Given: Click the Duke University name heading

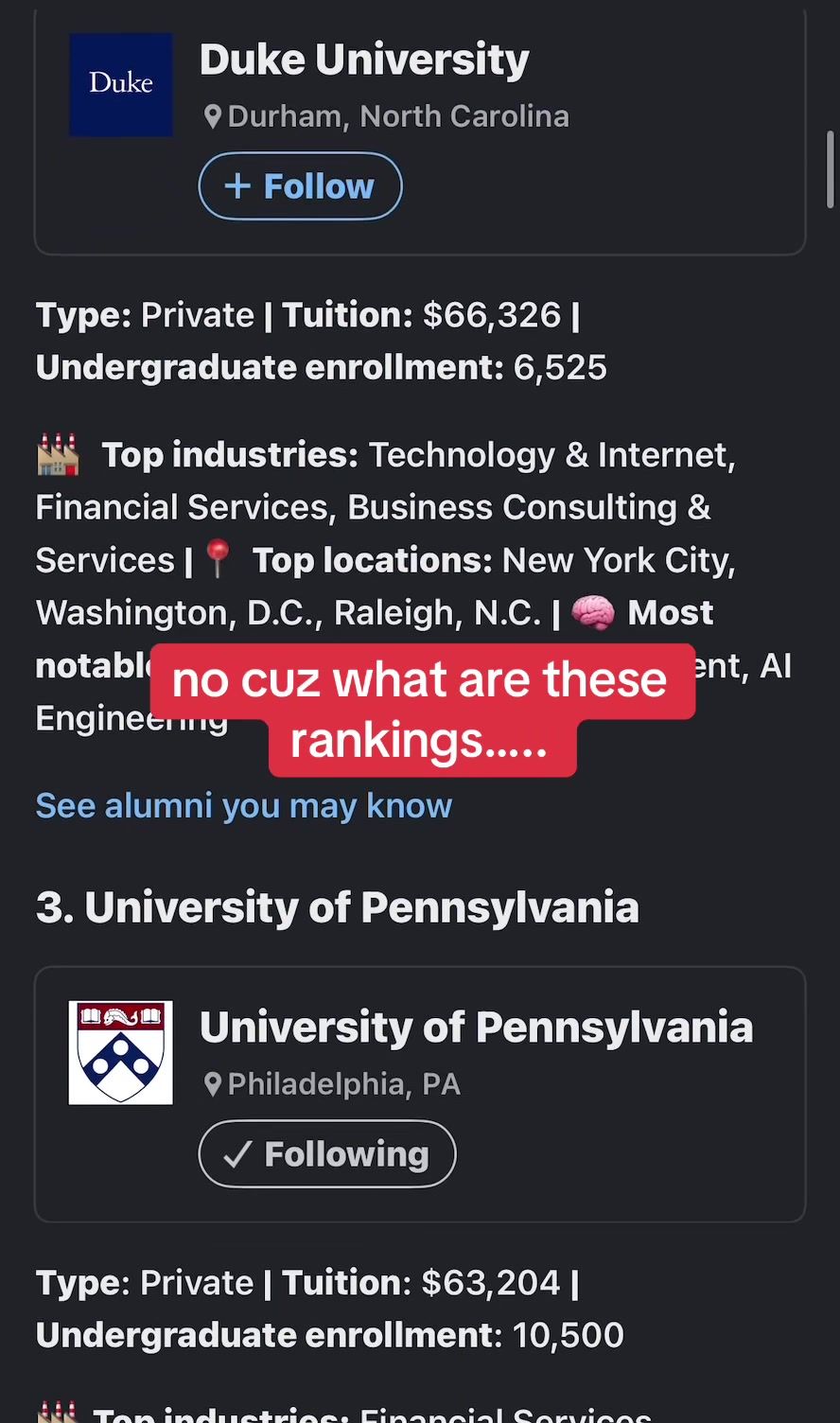Looking at the screenshot, I should coord(363,59).
